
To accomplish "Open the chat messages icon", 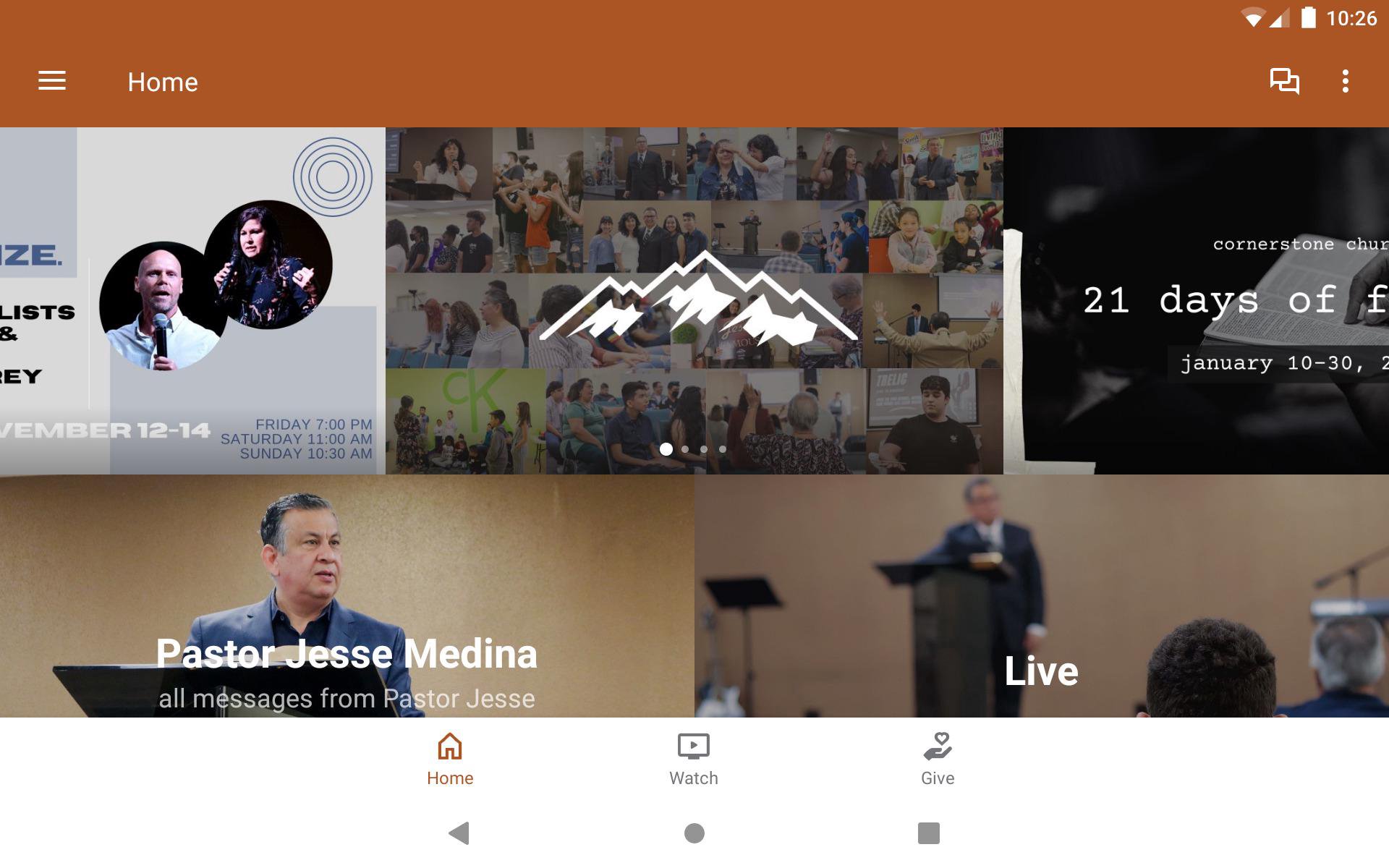I will coord(1284,81).
